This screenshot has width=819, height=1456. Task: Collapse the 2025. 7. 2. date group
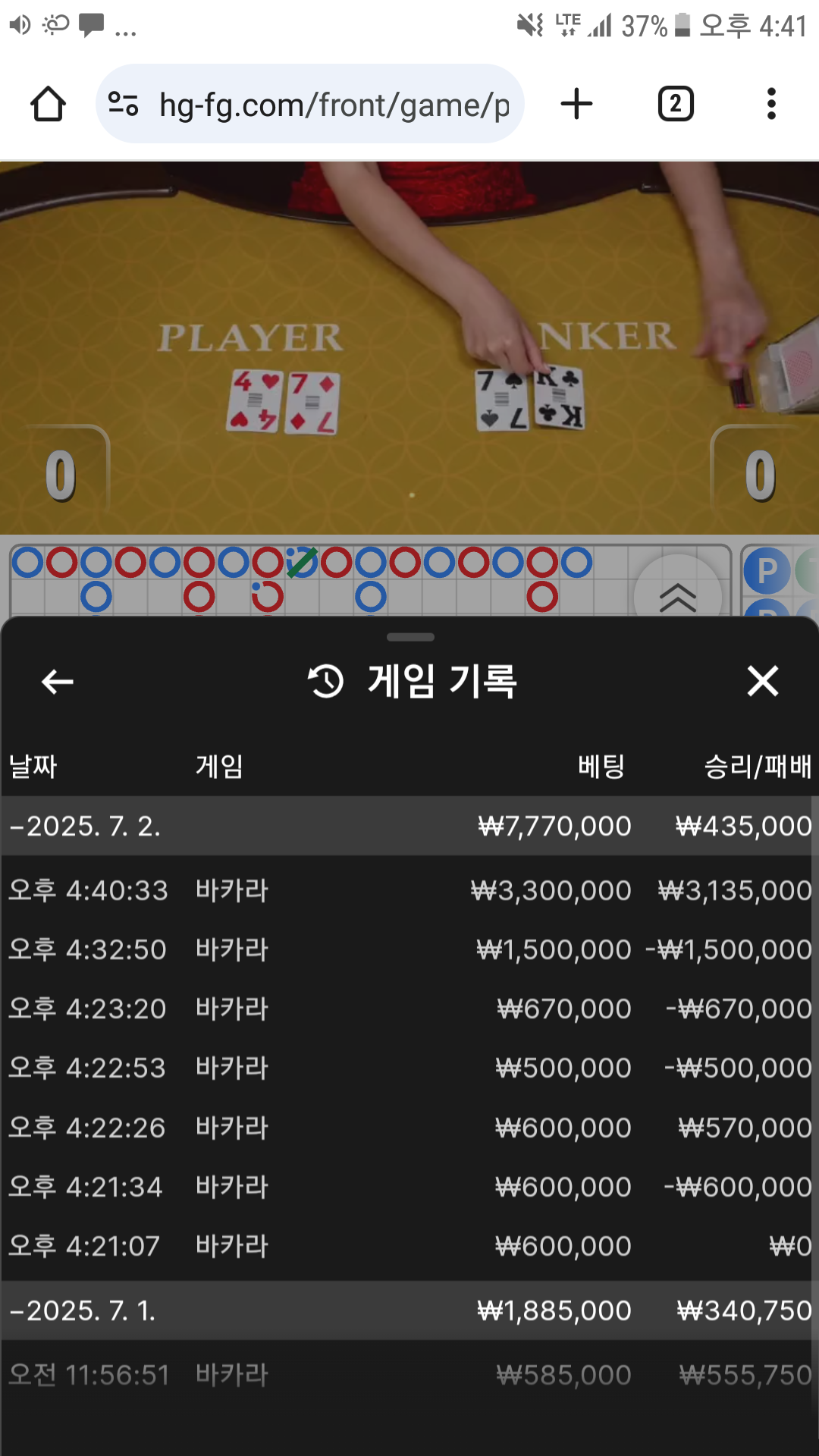(x=409, y=826)
